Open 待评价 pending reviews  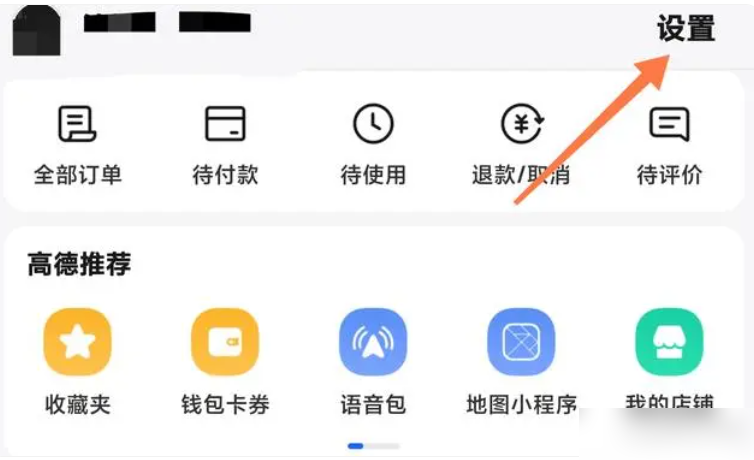coord(669,143)
